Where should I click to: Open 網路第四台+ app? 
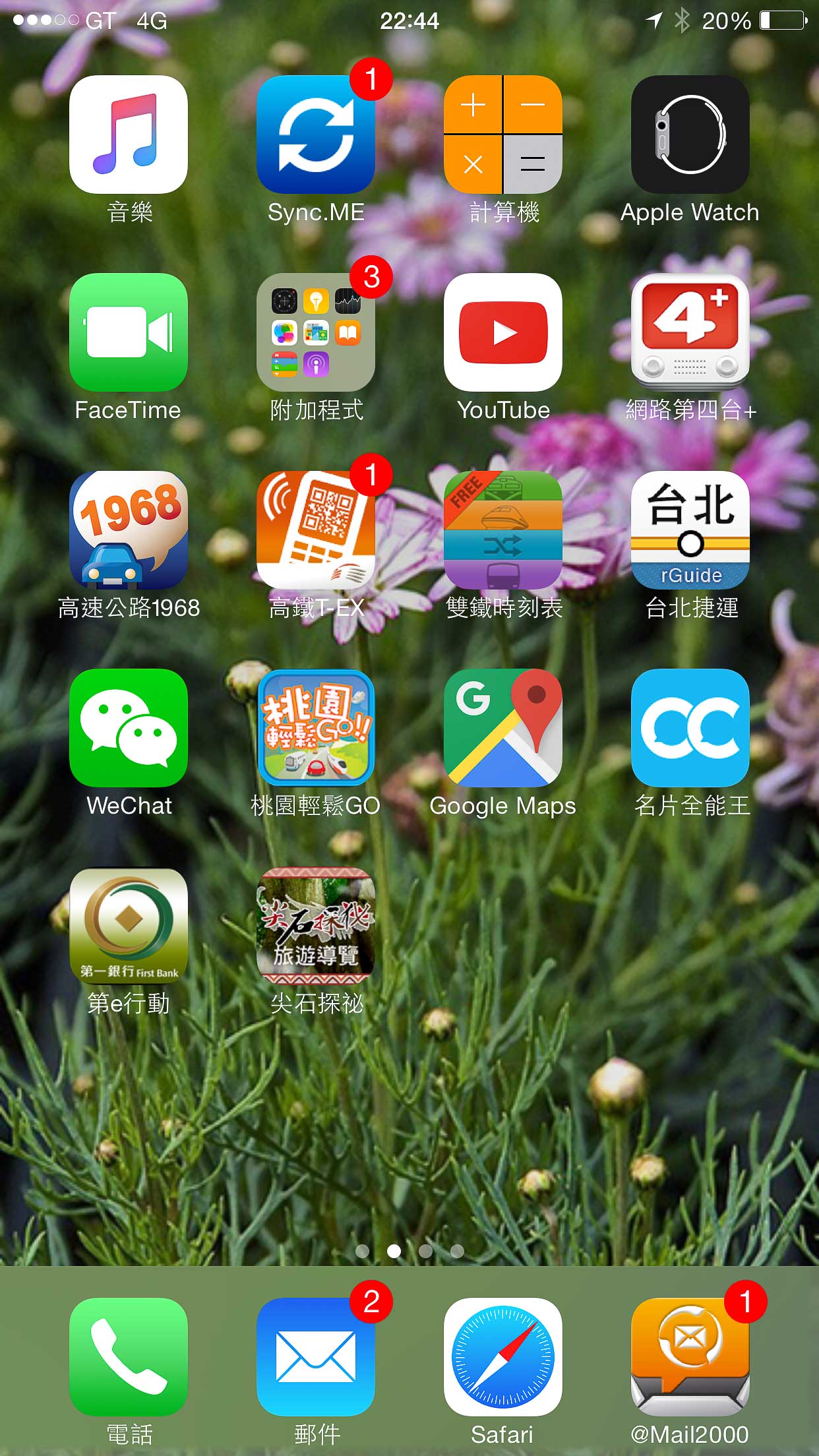coord(690,332)
